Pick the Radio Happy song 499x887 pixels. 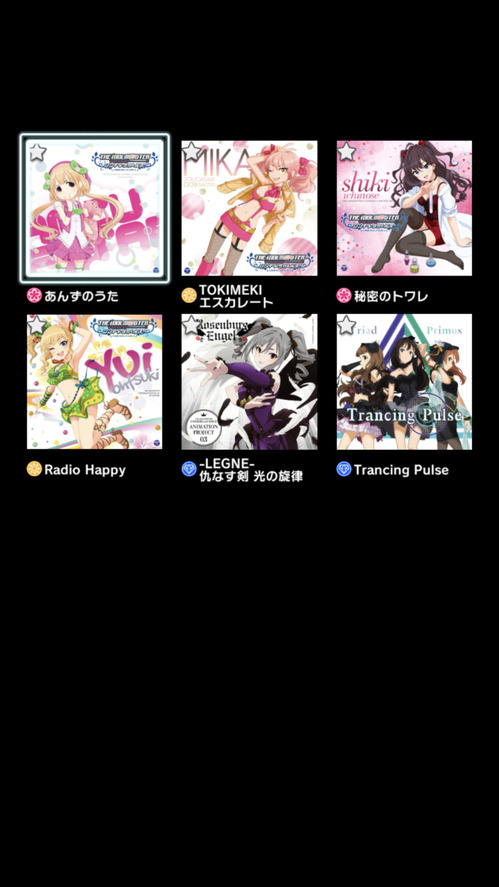[x=94, y=382]
